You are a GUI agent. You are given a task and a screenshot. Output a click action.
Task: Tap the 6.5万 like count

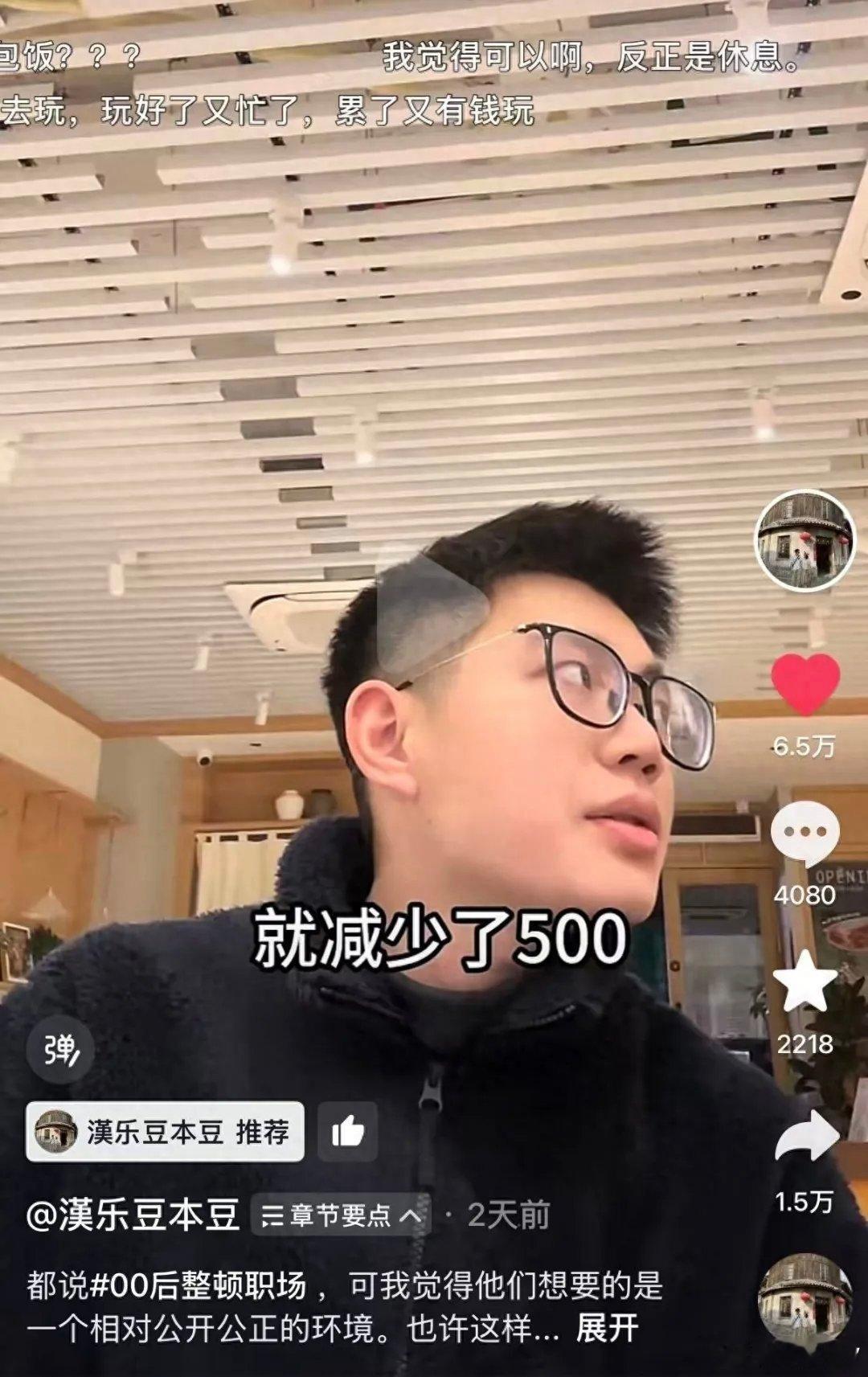point(805,745)
